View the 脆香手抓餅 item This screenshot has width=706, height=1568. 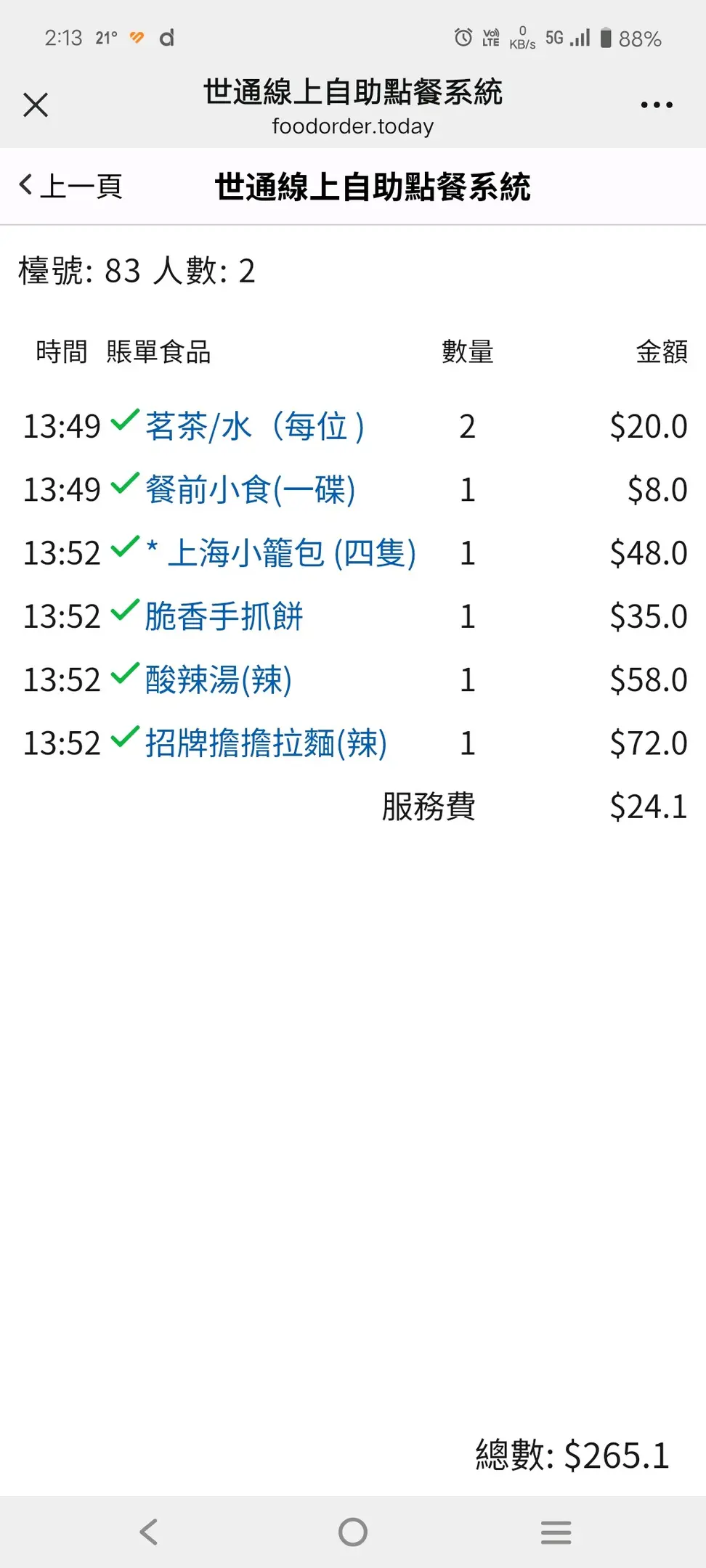(224, 616)
